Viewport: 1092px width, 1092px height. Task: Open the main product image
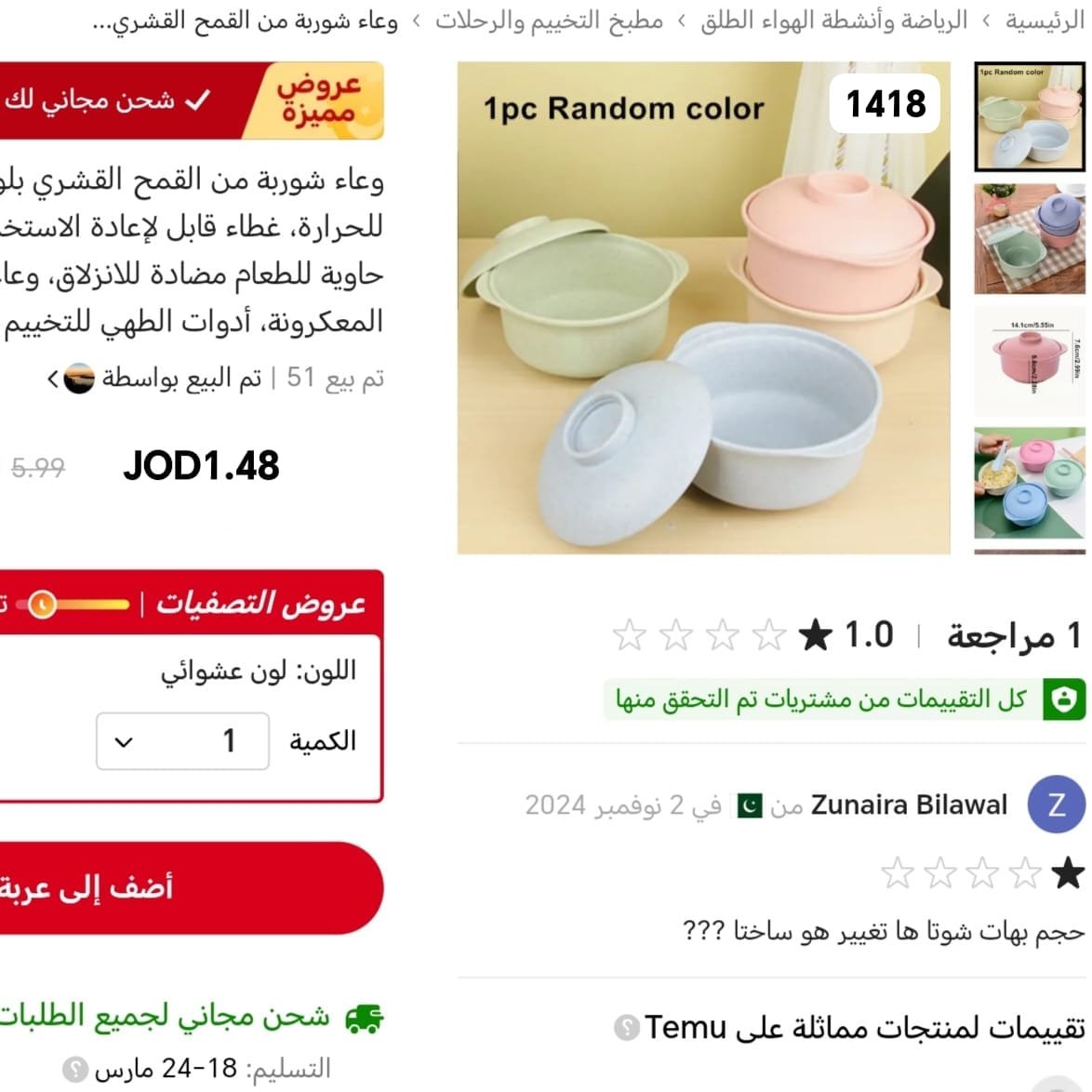703,308
